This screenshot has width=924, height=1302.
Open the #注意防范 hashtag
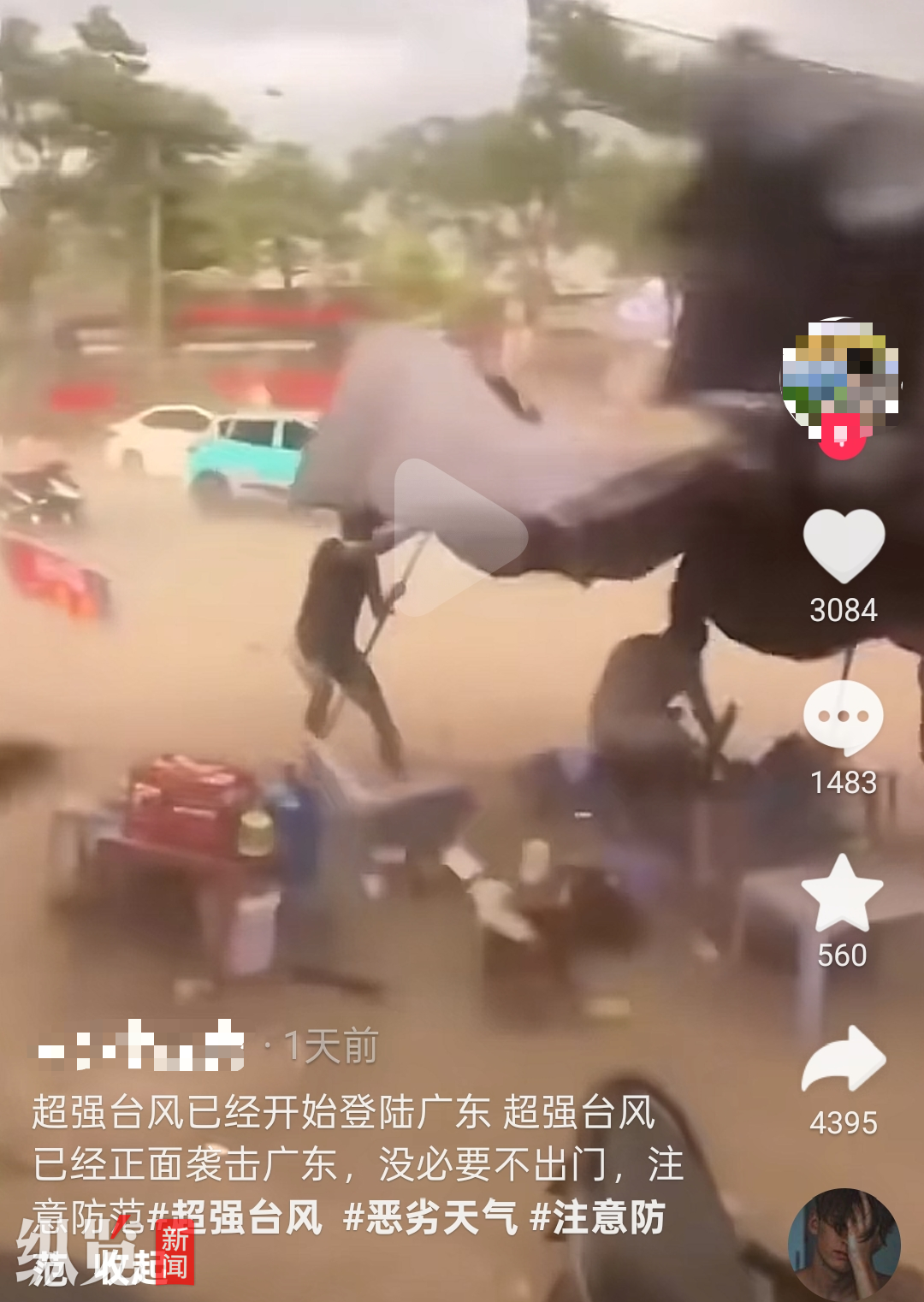point(598,1216)
